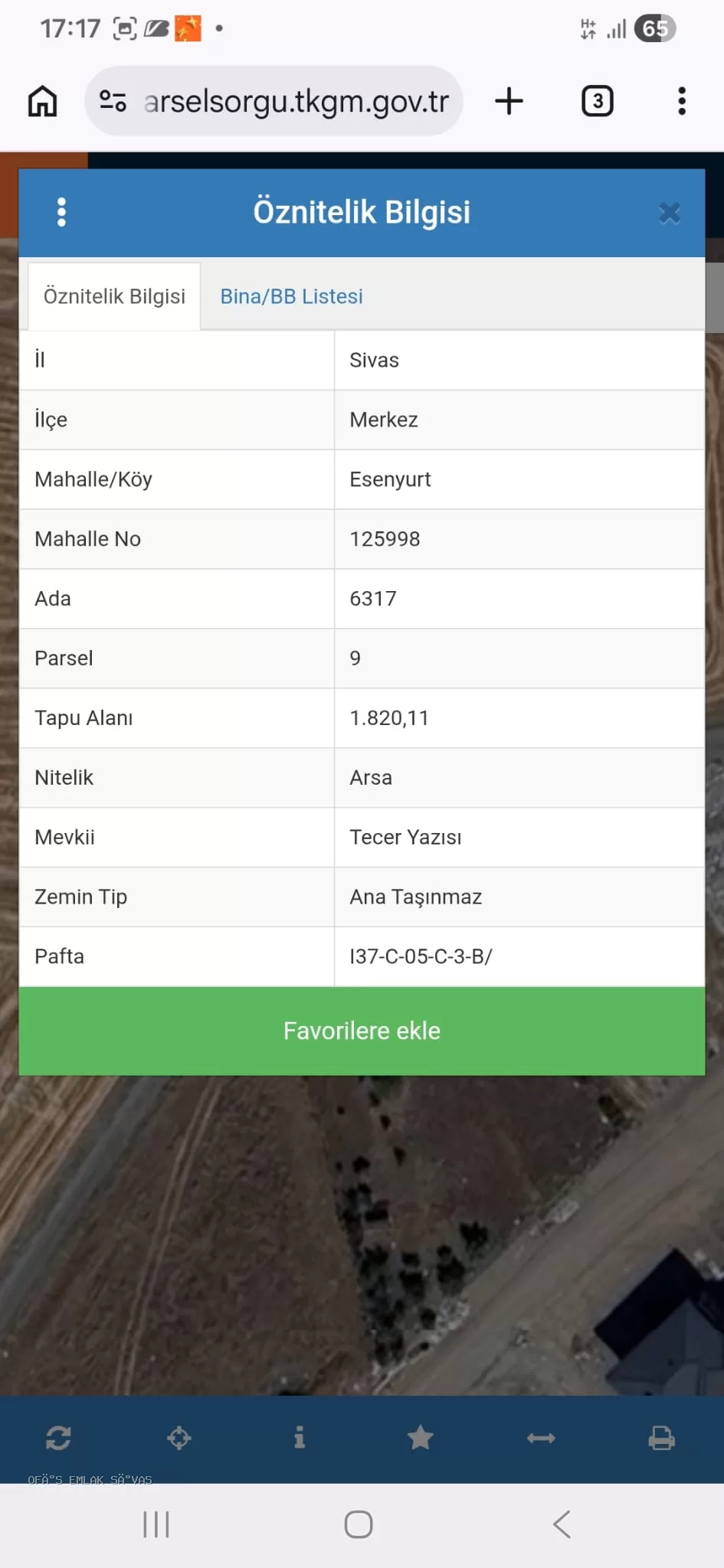The image size is (724, 1568).
Task: Tap the address bar URL
Action: pyautogui.click(x=296, y=101)
